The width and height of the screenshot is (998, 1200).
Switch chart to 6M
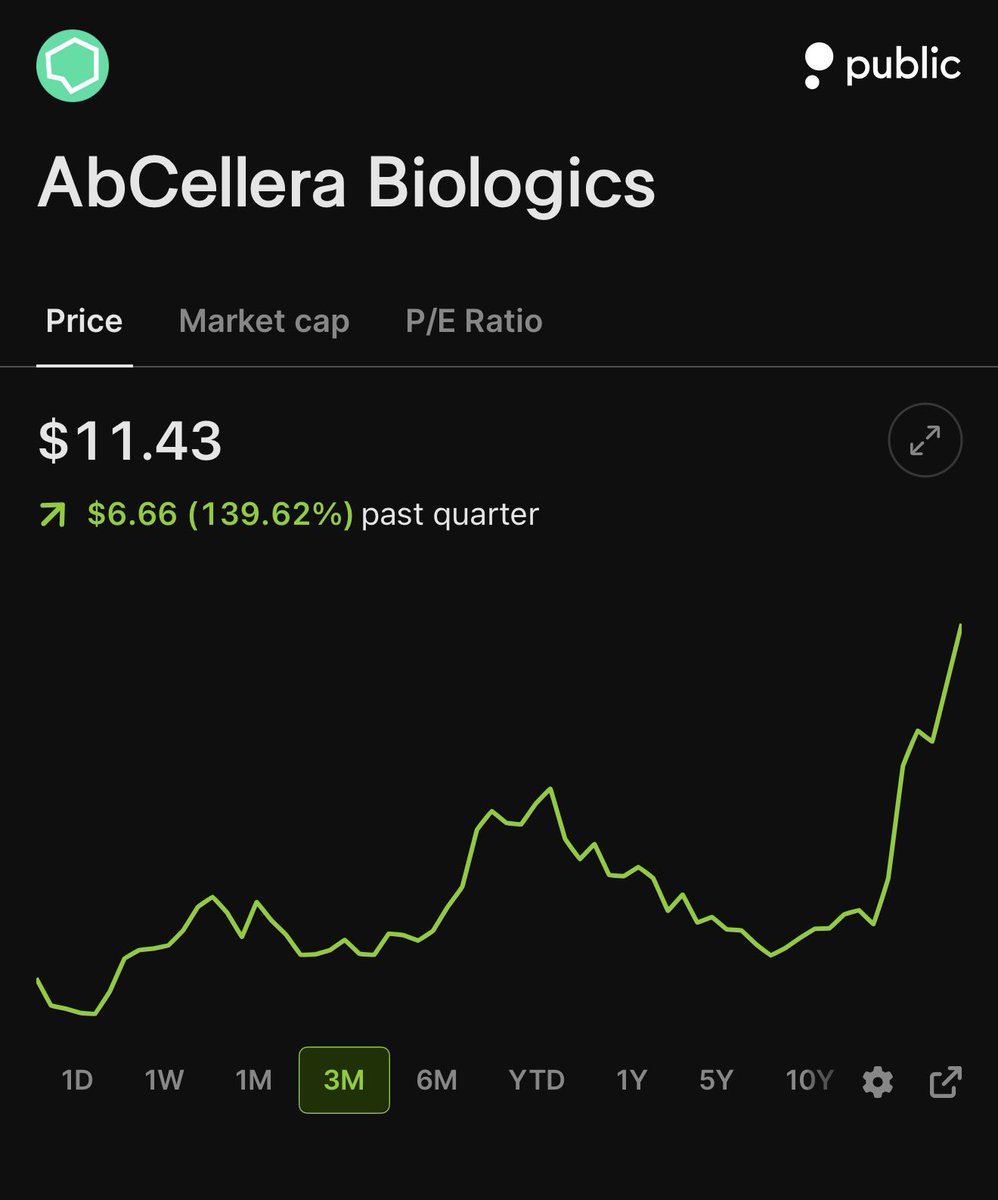coord(436,1080)
